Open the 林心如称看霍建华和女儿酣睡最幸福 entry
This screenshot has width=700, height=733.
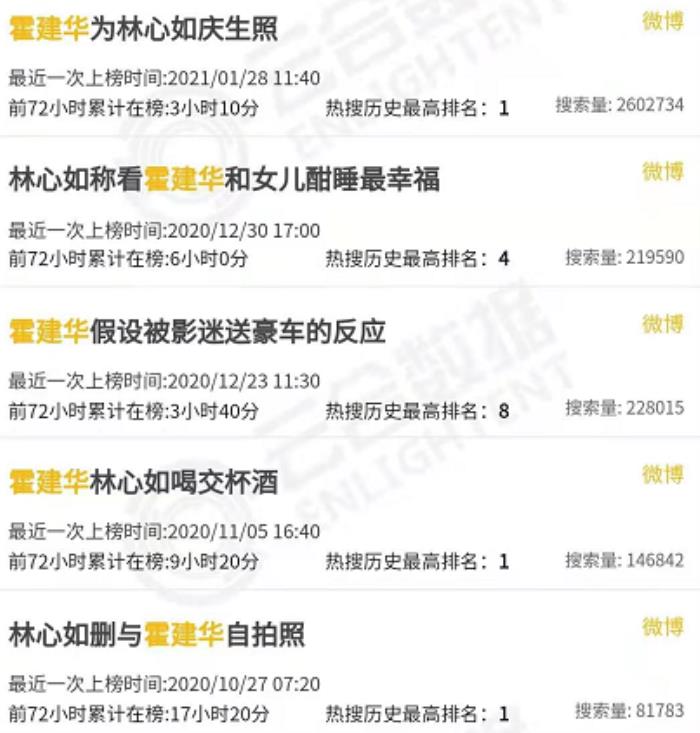pyautogui.click(x=224, y=180)
